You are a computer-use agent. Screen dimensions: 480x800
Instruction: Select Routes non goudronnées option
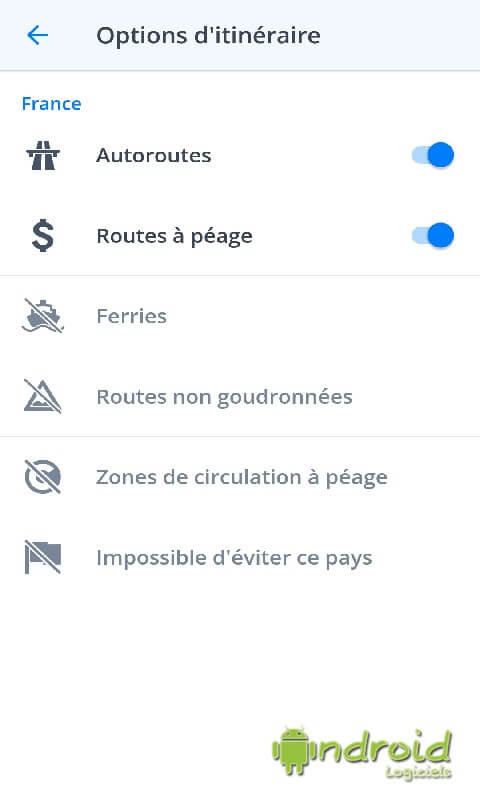(x=240, y=396)
